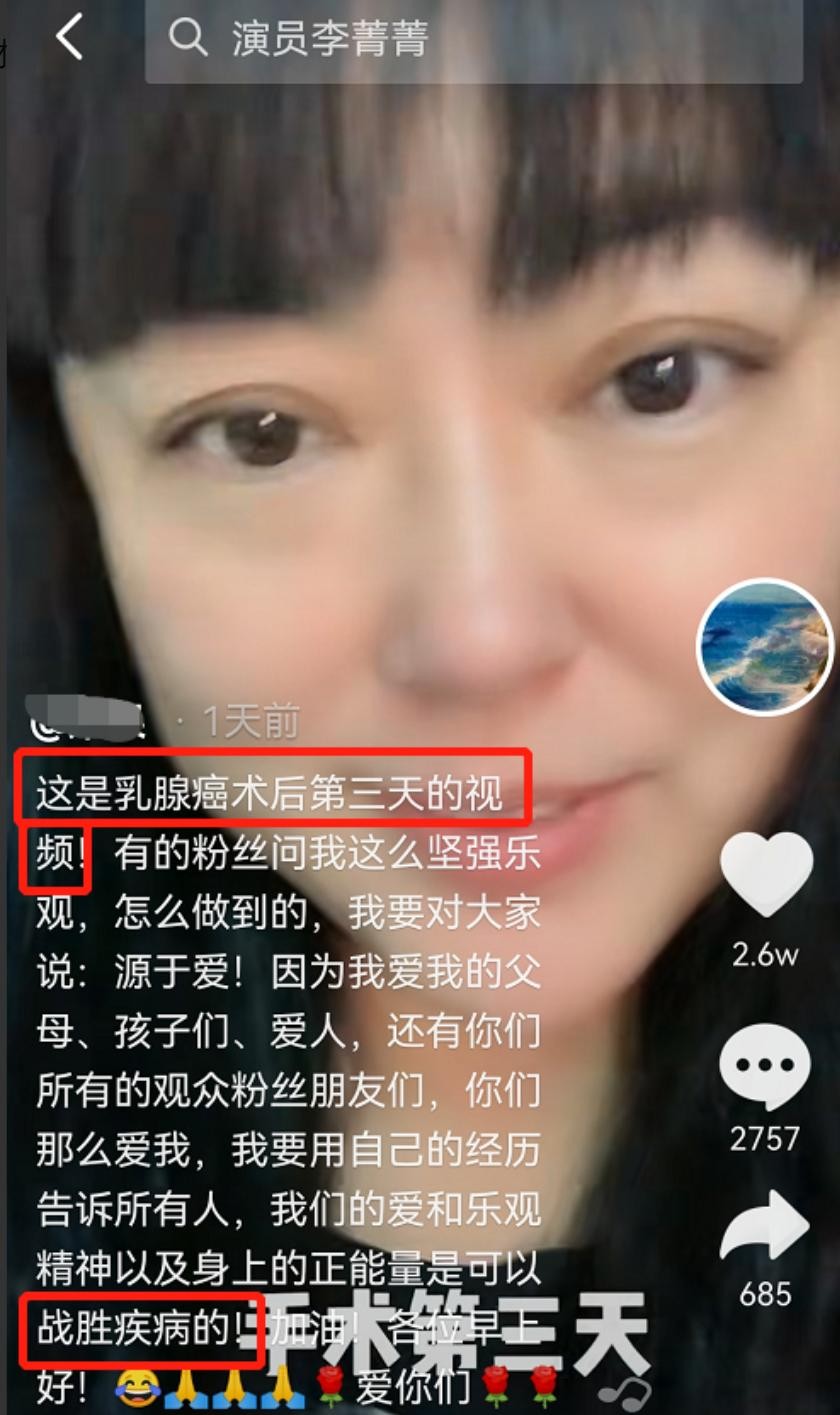
Task: Tap the search box reading 演员李菁菁
Action: point(473,39)
